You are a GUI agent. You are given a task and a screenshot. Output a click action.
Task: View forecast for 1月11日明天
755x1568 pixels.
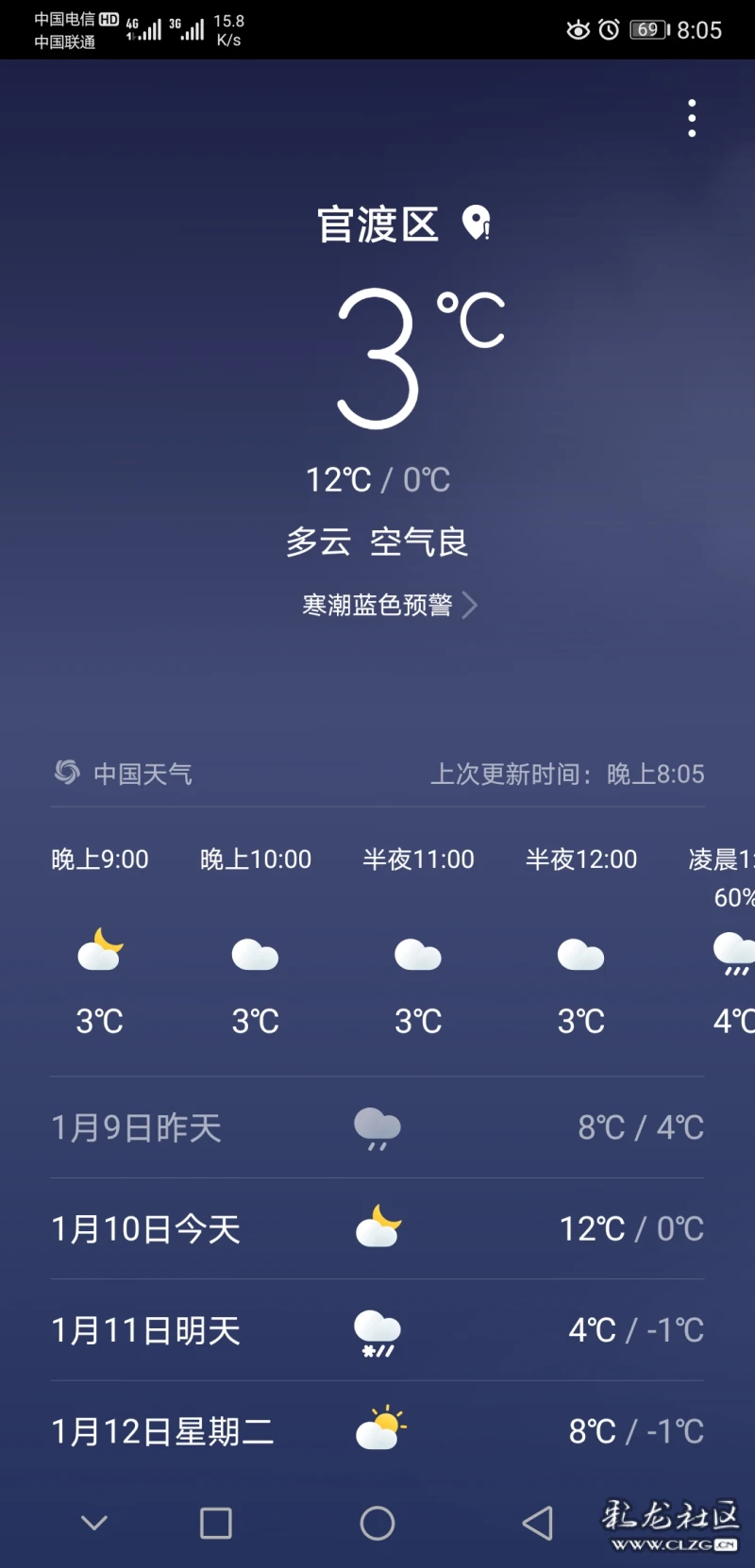(377, 1330)
